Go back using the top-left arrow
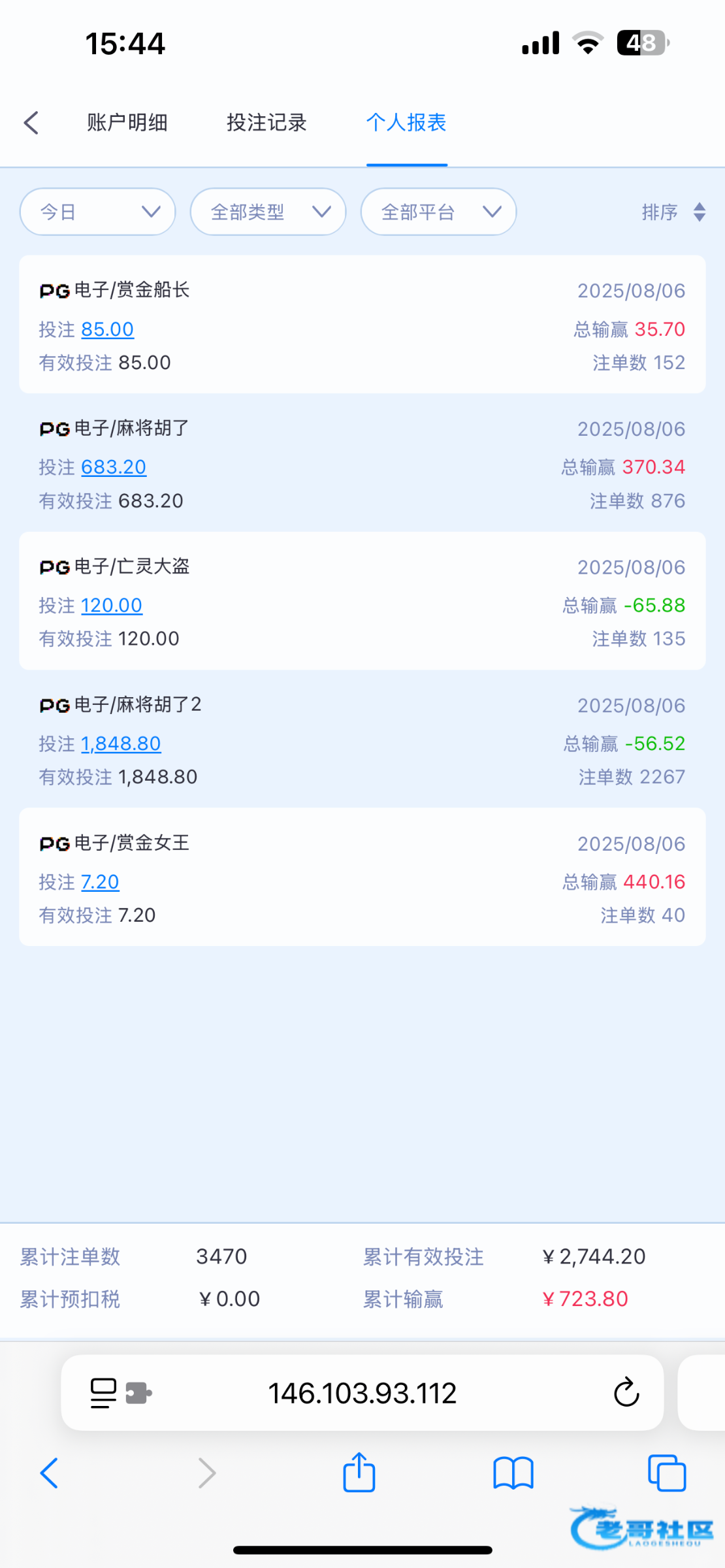The image size is (725, 1568). (31, 122)
